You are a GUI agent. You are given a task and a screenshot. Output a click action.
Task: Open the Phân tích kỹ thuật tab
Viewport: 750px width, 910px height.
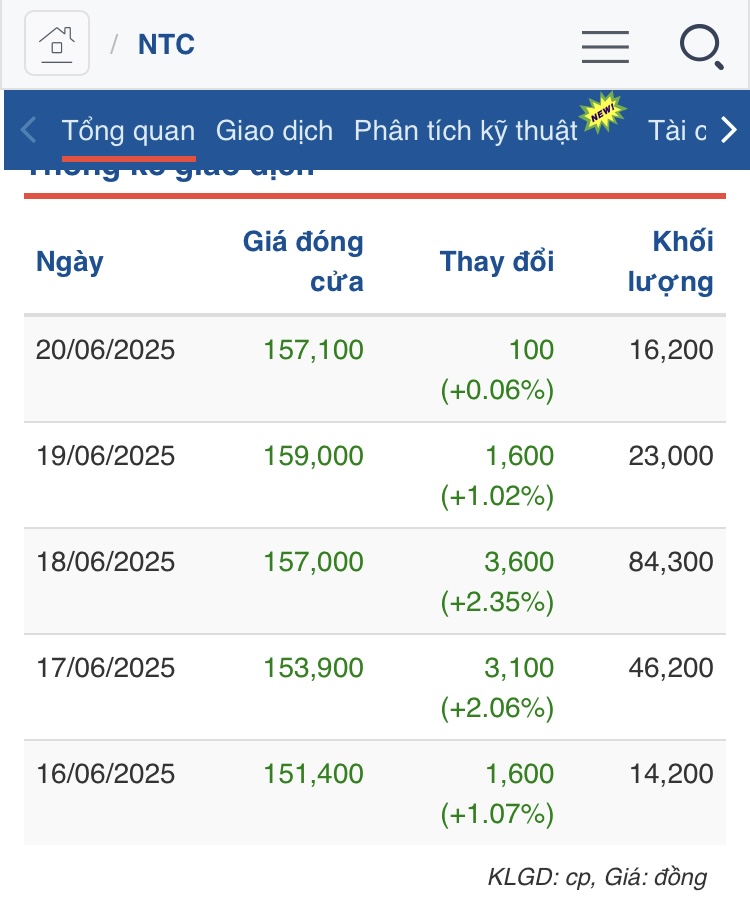click(466, 131)
